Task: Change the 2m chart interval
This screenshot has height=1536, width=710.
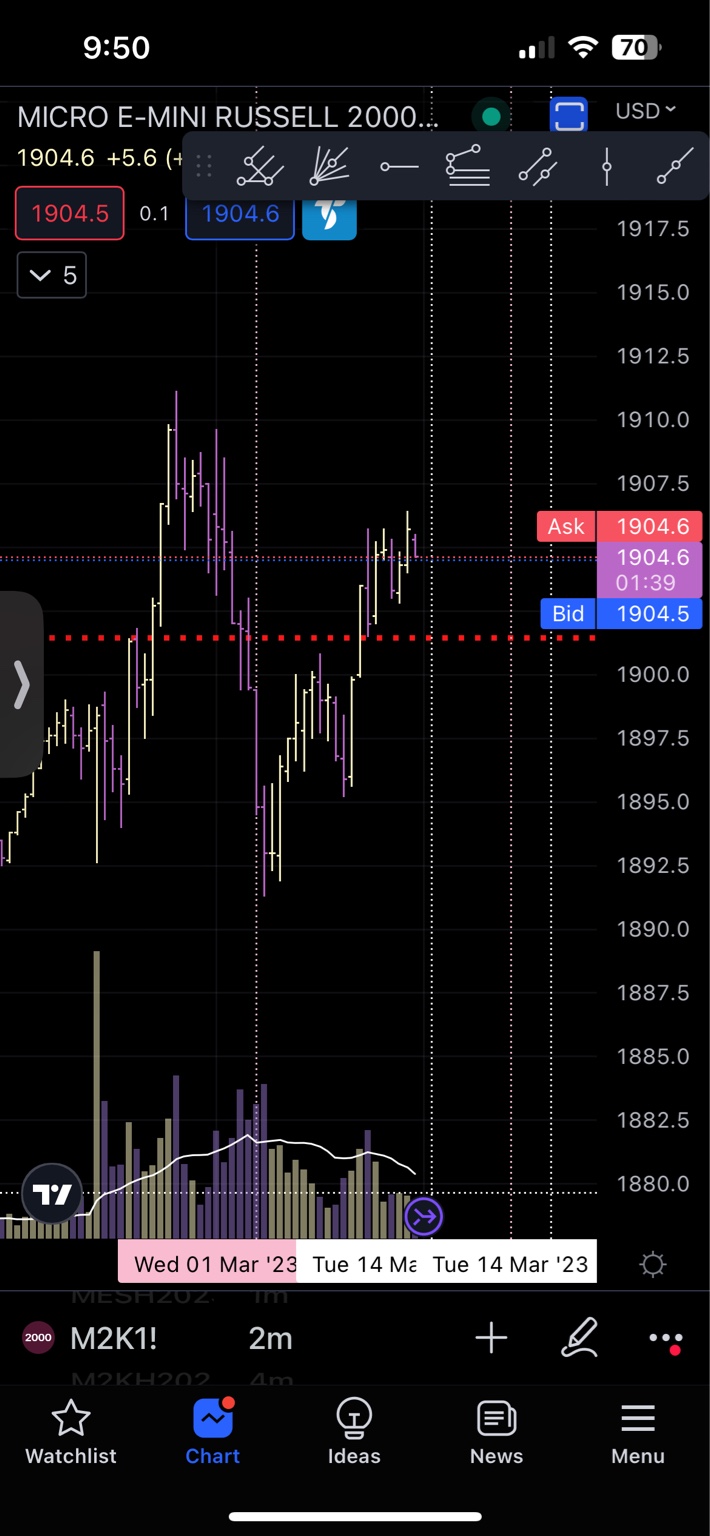Action: click(270, 1338)
